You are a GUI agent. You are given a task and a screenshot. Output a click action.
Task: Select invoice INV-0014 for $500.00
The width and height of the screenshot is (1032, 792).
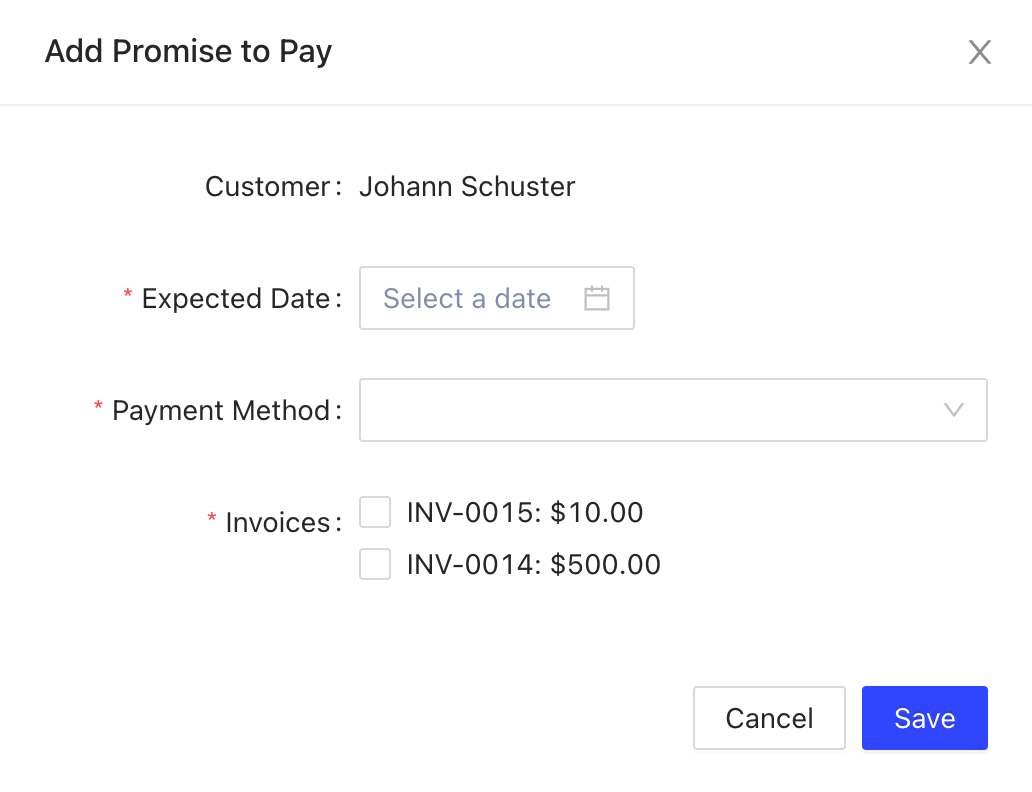[375, 565]
